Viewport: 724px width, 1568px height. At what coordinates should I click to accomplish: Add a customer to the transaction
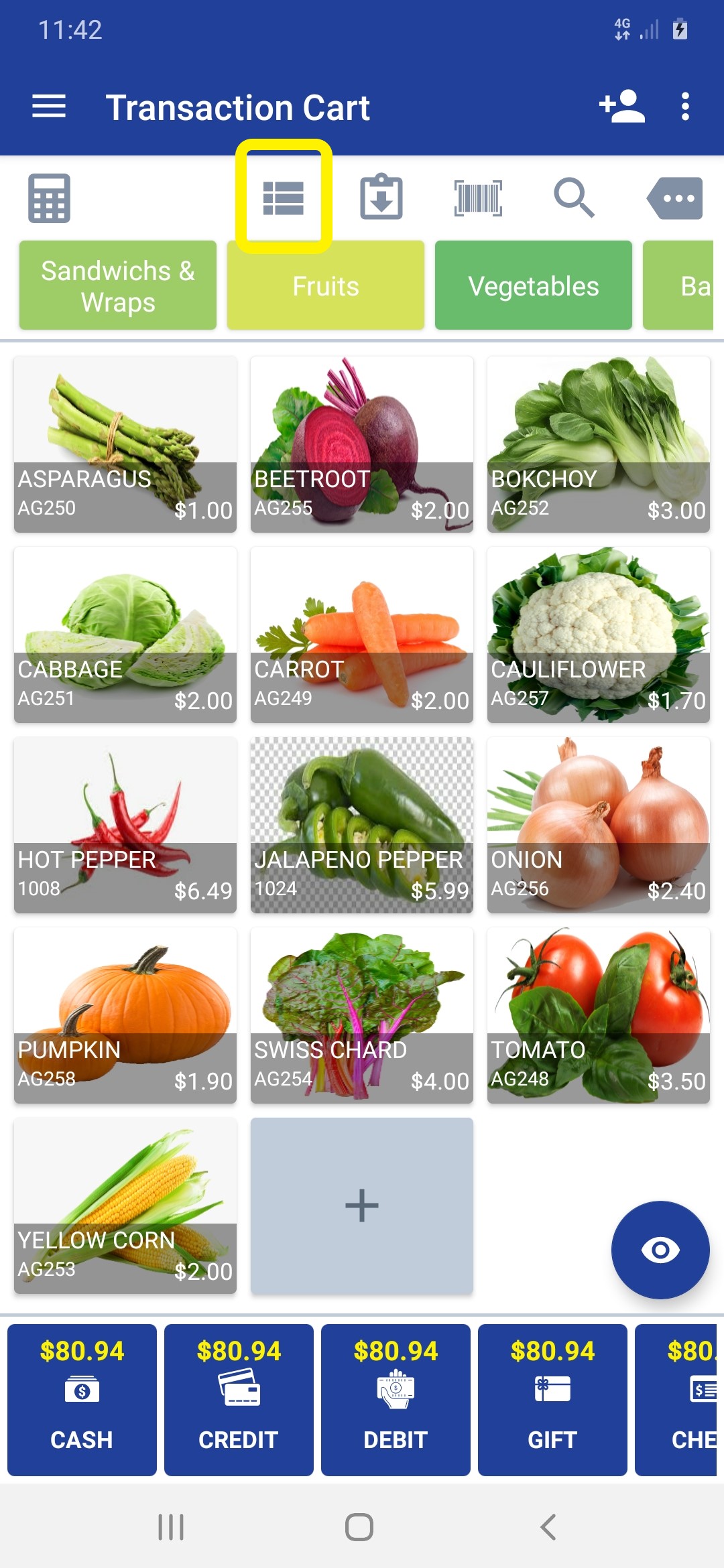(621, 107)
